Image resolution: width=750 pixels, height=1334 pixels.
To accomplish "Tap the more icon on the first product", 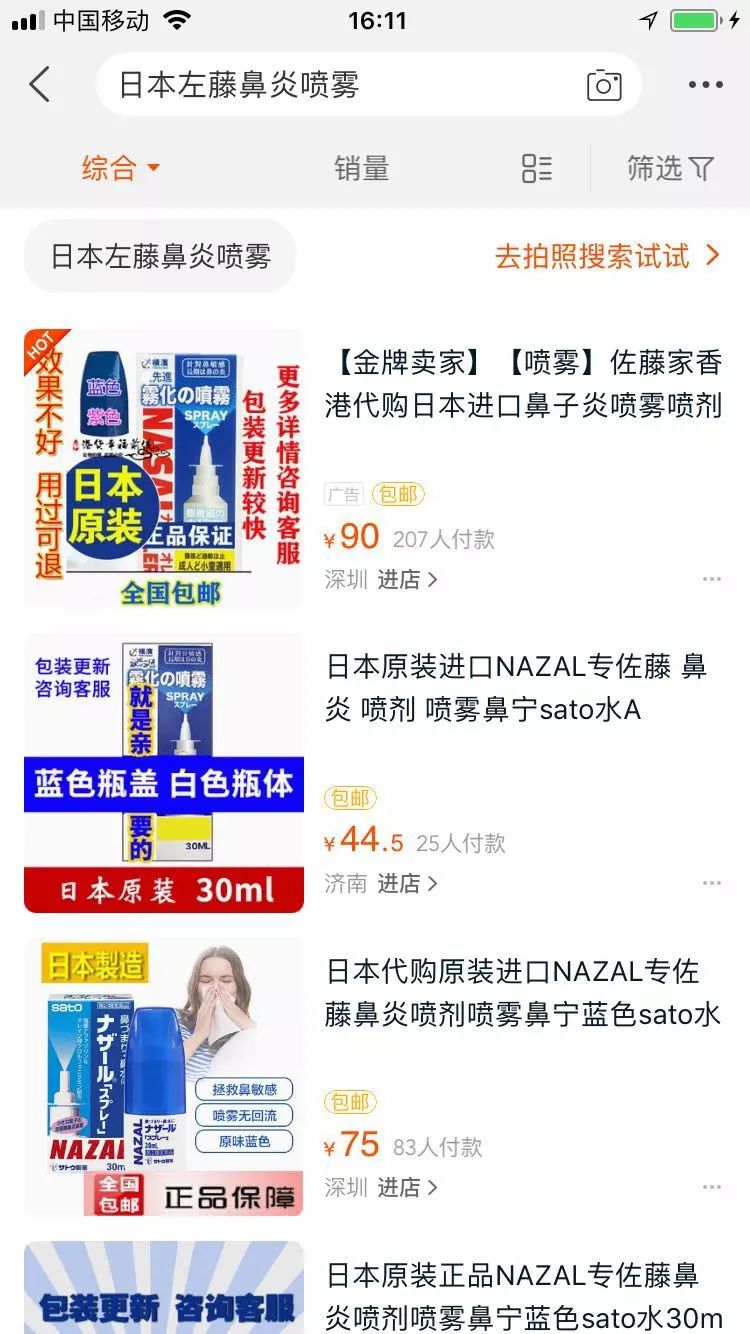I will (712, 578).
